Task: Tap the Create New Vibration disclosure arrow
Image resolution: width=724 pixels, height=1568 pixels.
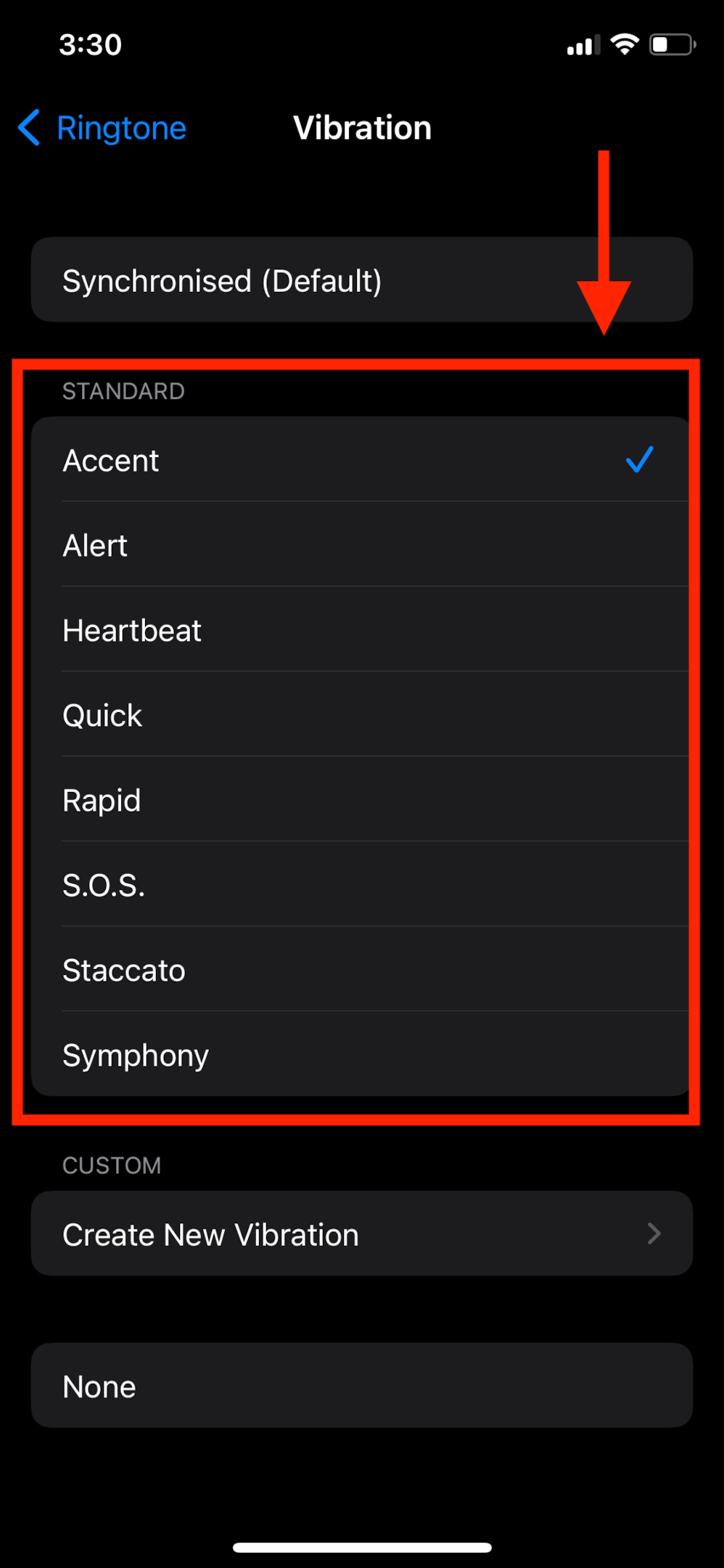Action: [654, 1233]
